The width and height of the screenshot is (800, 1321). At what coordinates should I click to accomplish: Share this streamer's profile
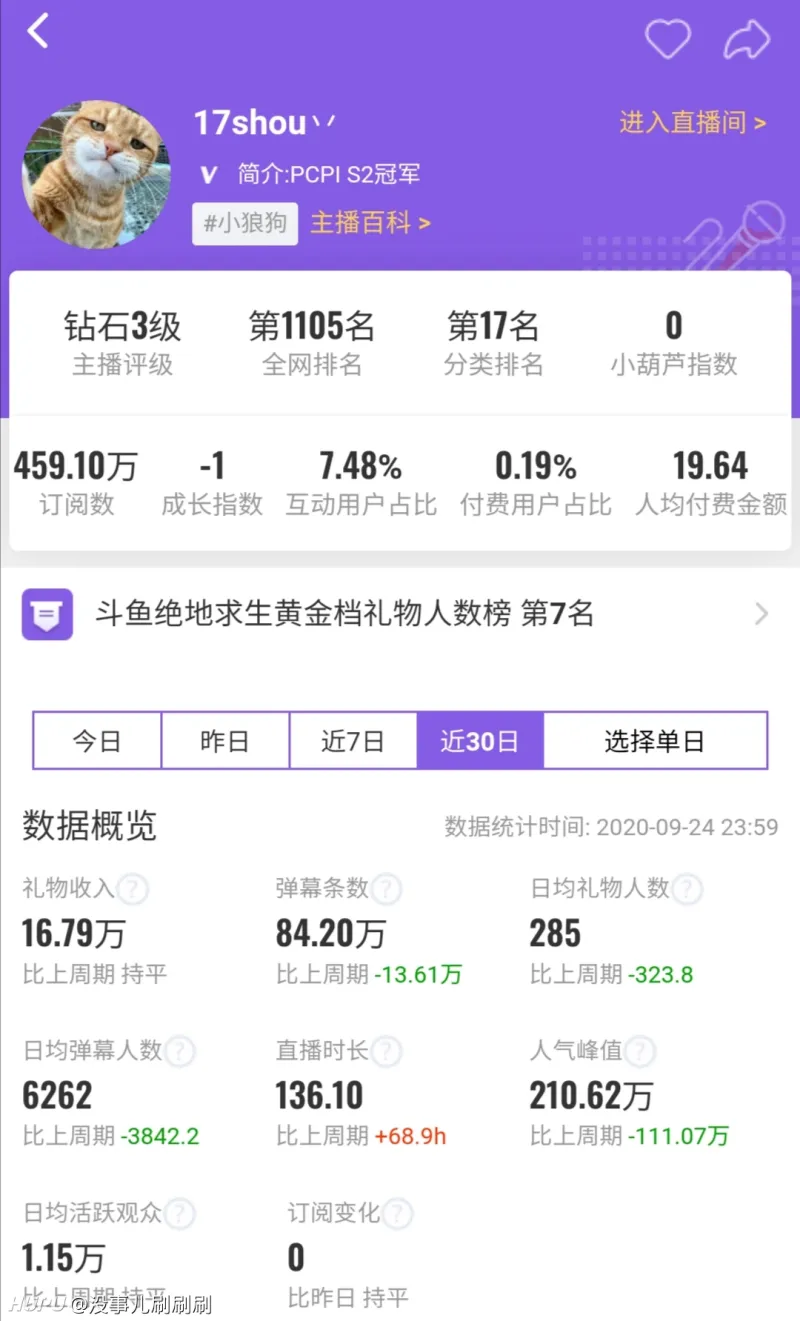tap(747, 39)
